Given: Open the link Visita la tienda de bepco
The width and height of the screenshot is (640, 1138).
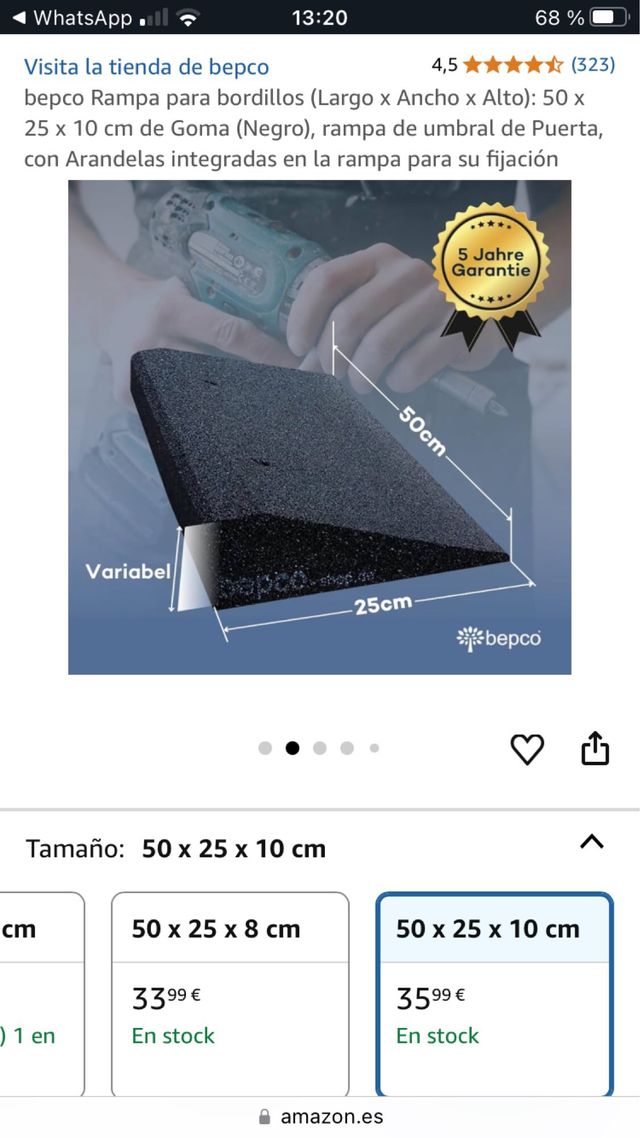Looking at the screenshot, I should click(x=146, y=67).
